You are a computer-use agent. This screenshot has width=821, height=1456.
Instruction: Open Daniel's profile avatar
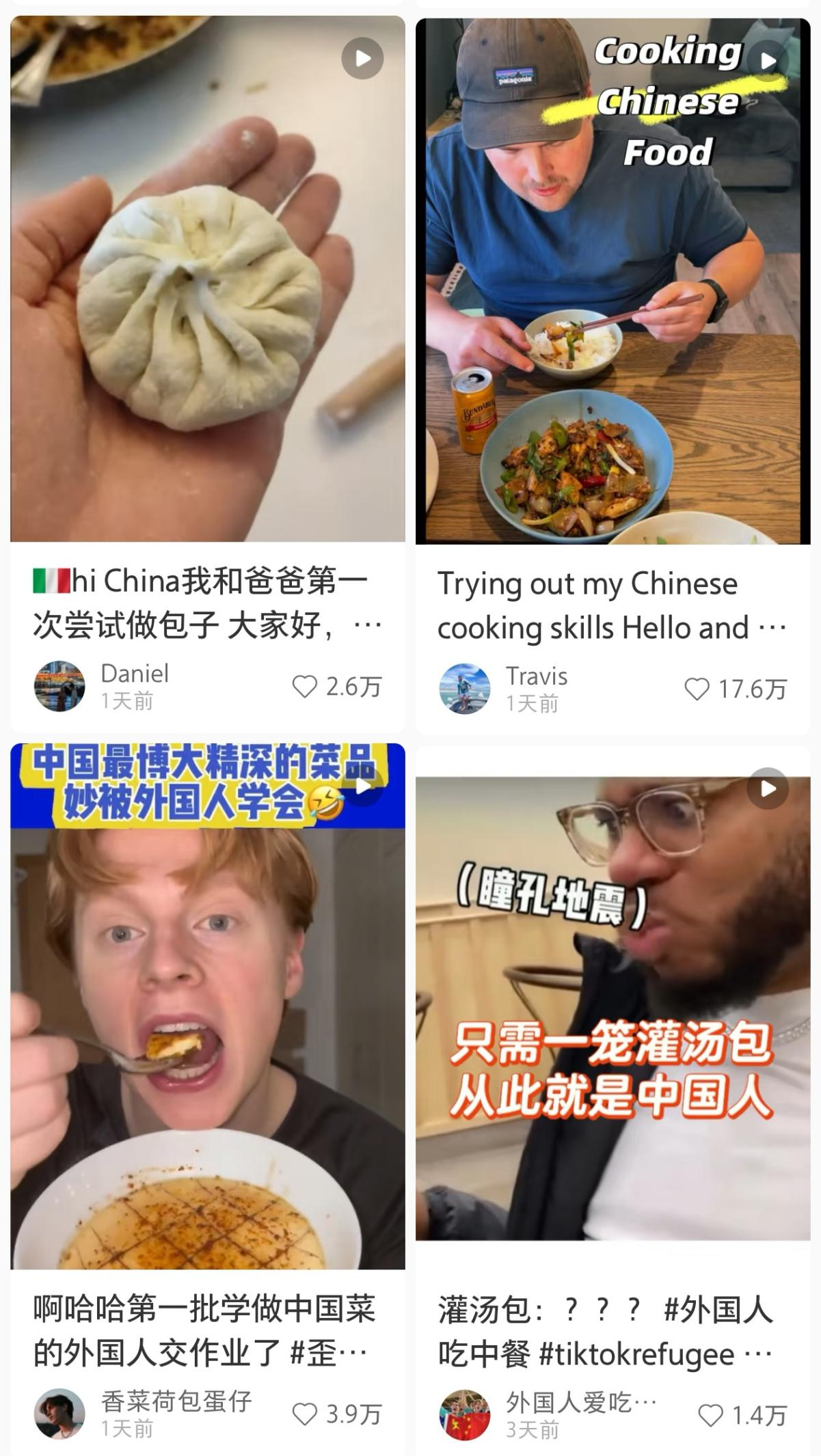click(59, 686)
